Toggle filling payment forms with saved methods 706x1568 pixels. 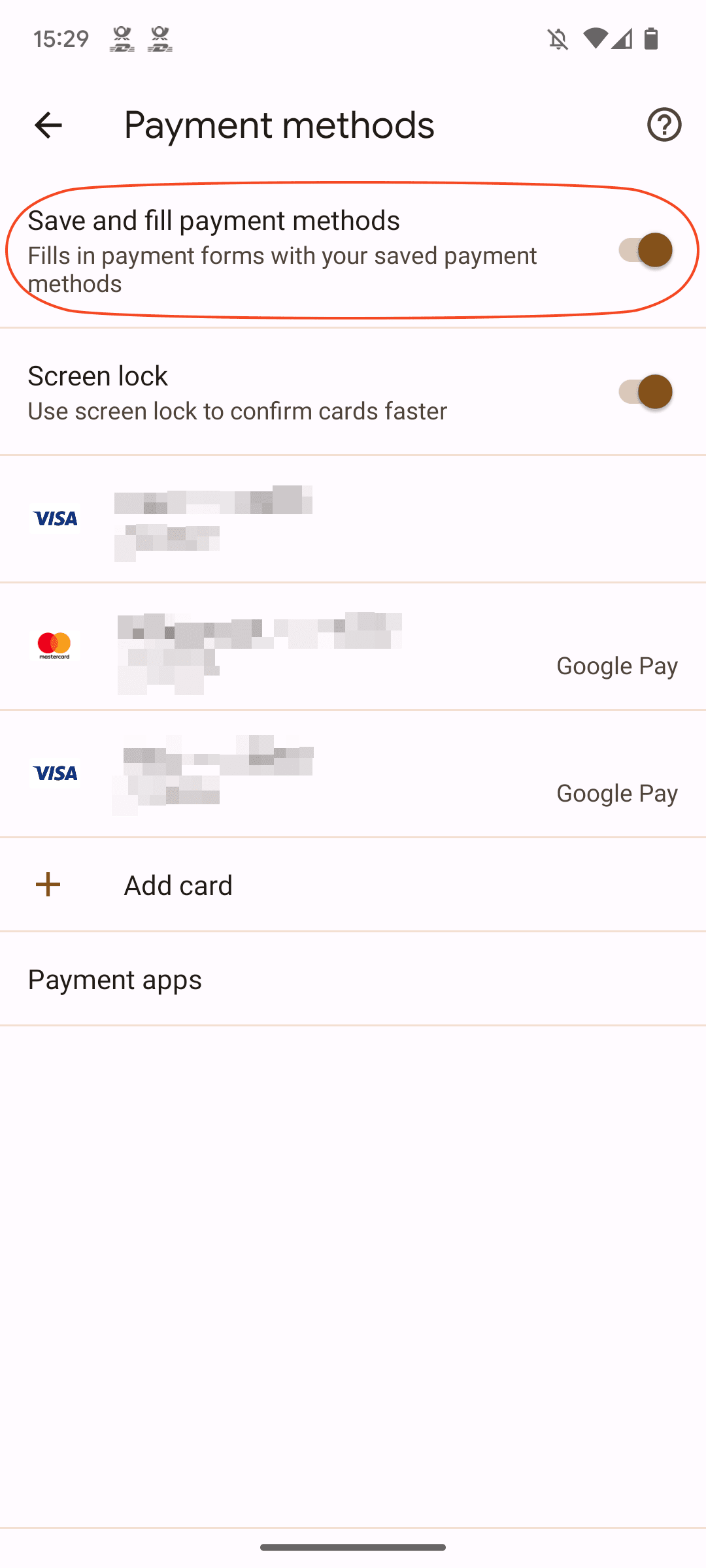point(646,250)
